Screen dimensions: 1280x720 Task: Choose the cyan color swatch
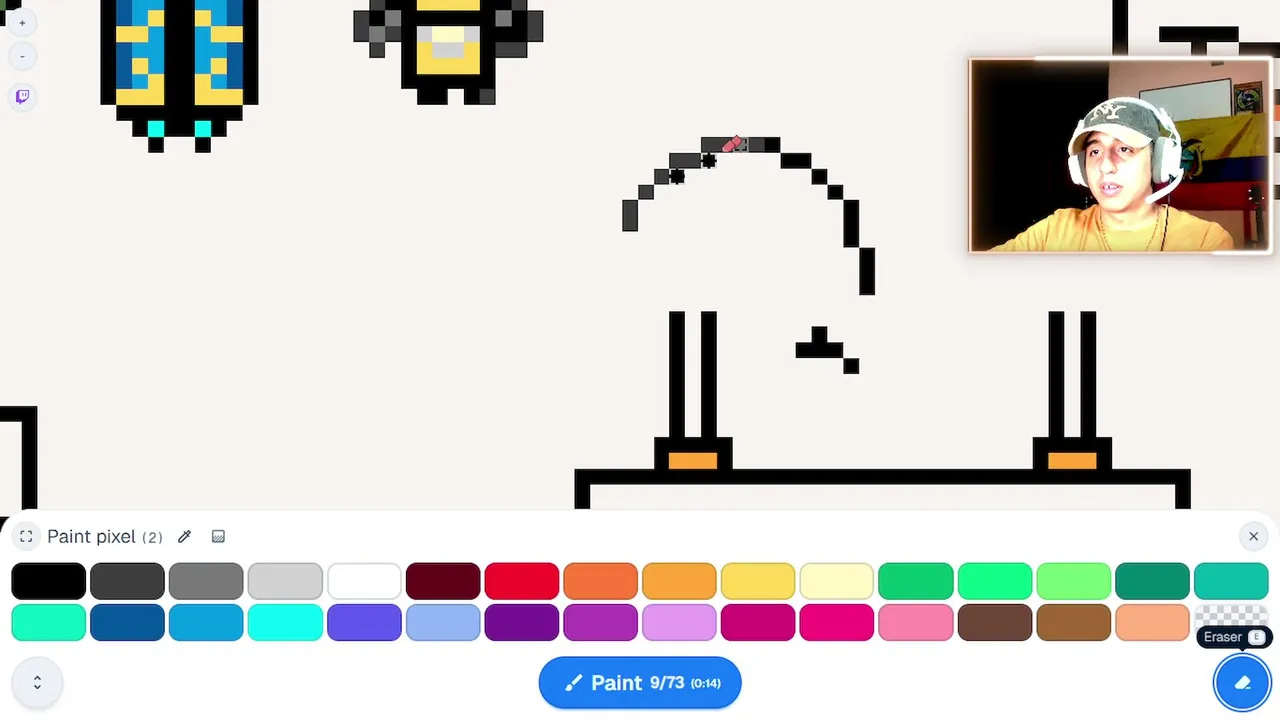pyautogui.click(x=285, y=622)
